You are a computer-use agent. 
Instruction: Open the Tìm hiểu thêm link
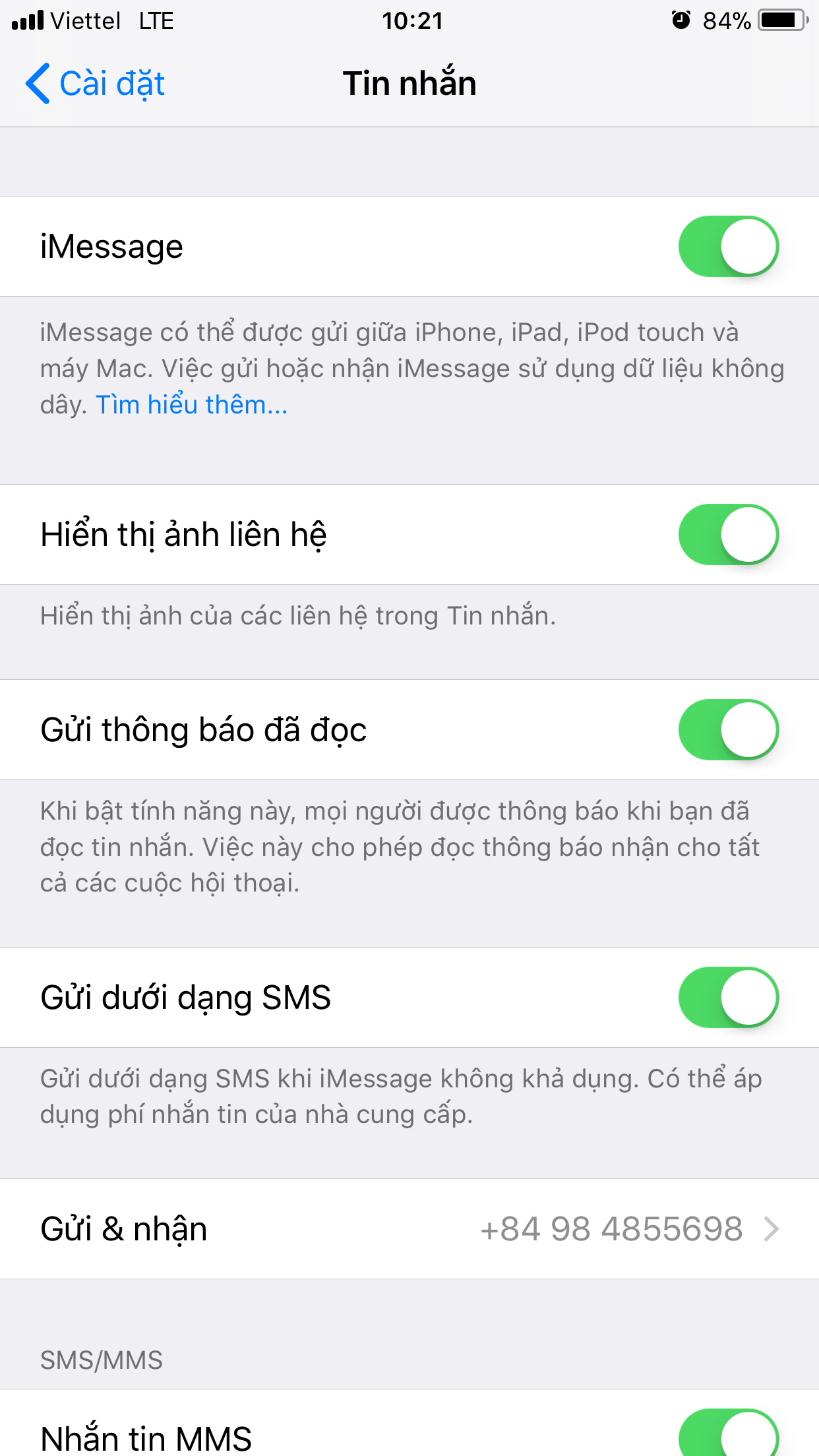(x=191, y=405)
